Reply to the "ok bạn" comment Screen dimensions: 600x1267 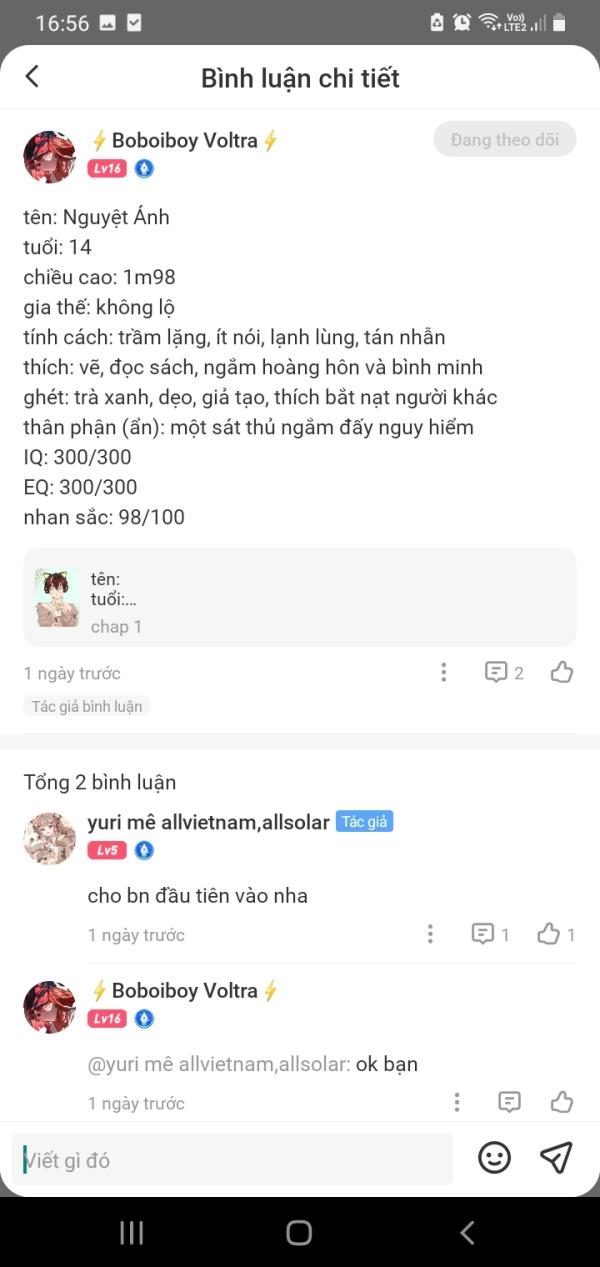tap(509, 1102)
